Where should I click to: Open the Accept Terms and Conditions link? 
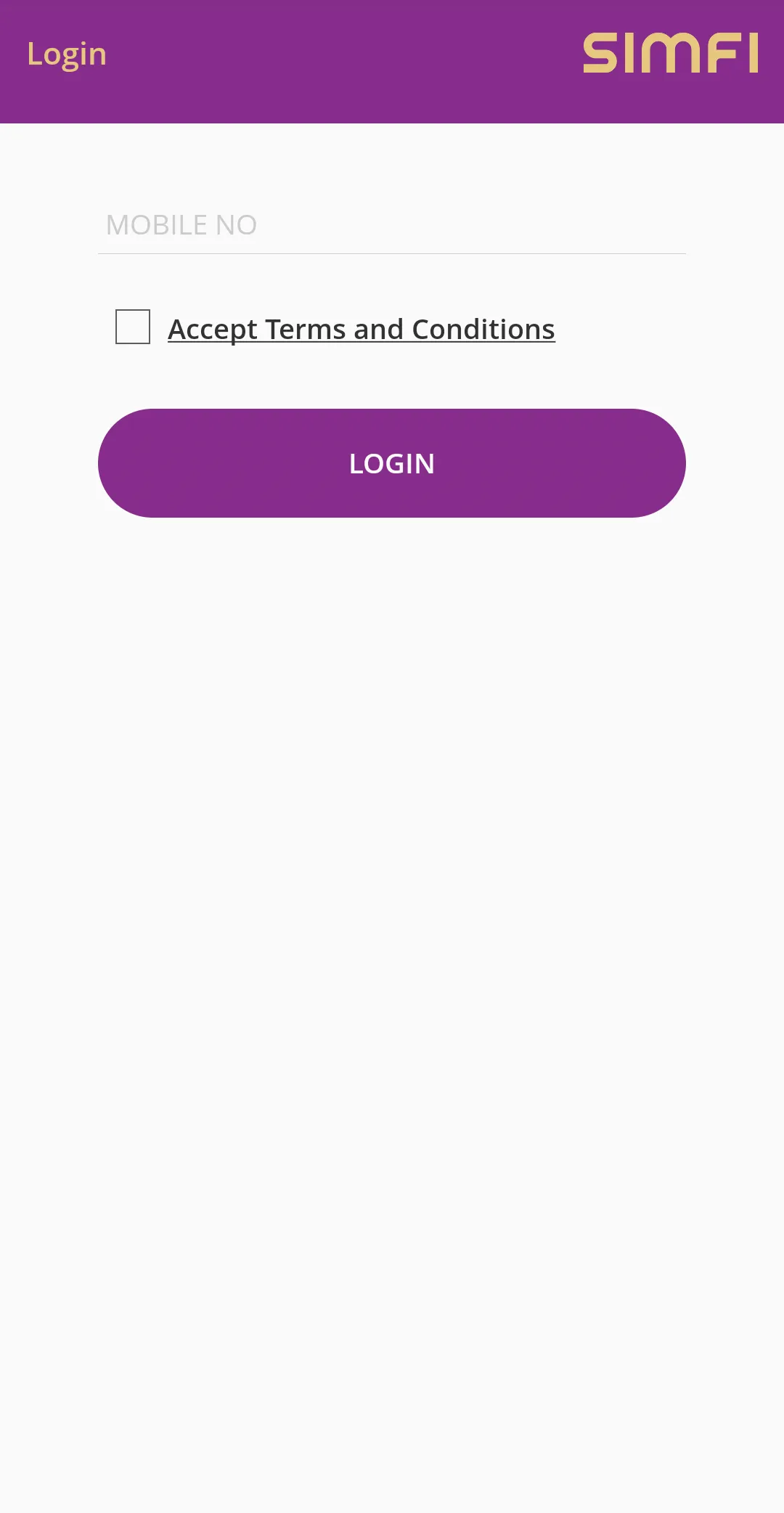tap(361, 330)
